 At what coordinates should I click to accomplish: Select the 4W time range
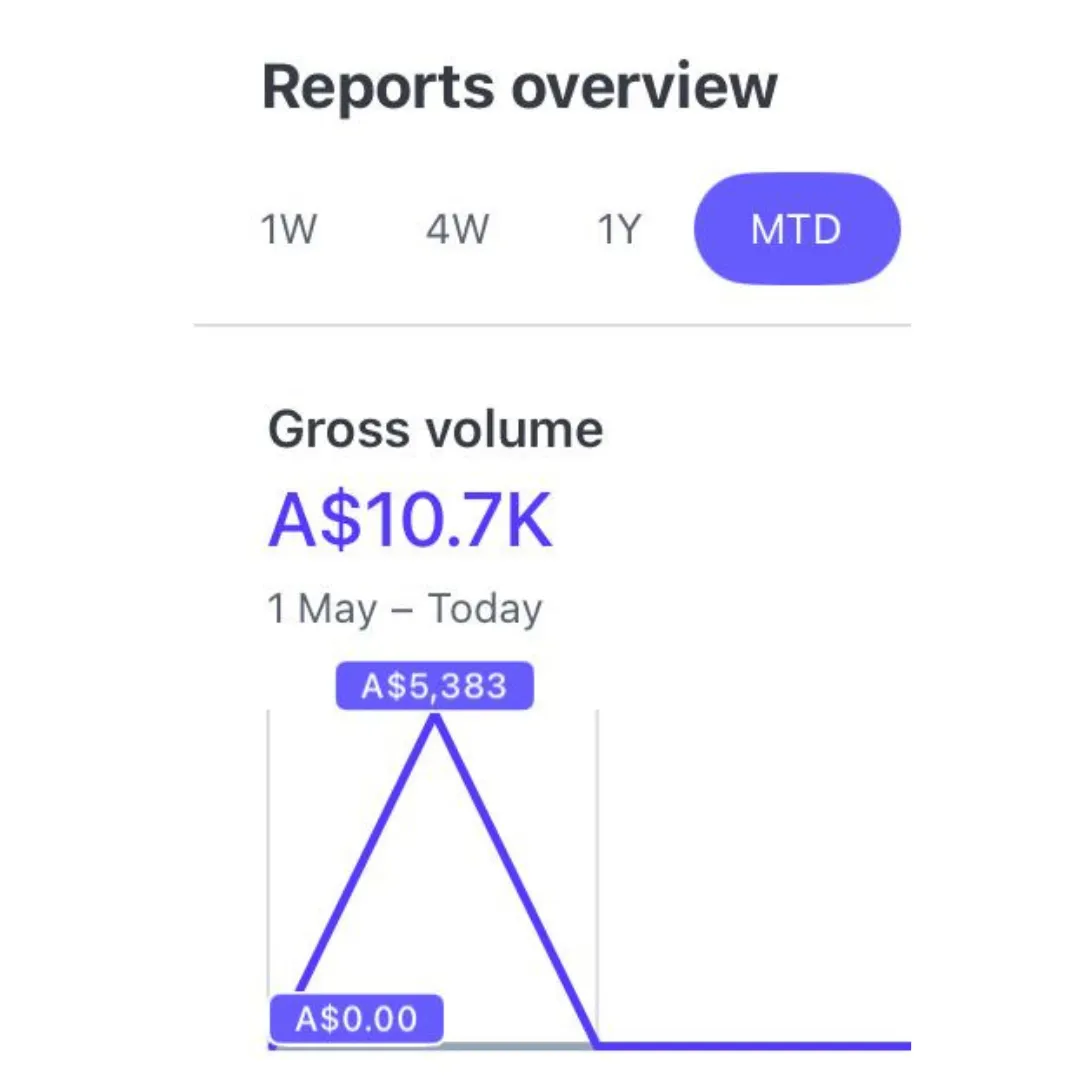pyautogui.click(x=457, y=230)
